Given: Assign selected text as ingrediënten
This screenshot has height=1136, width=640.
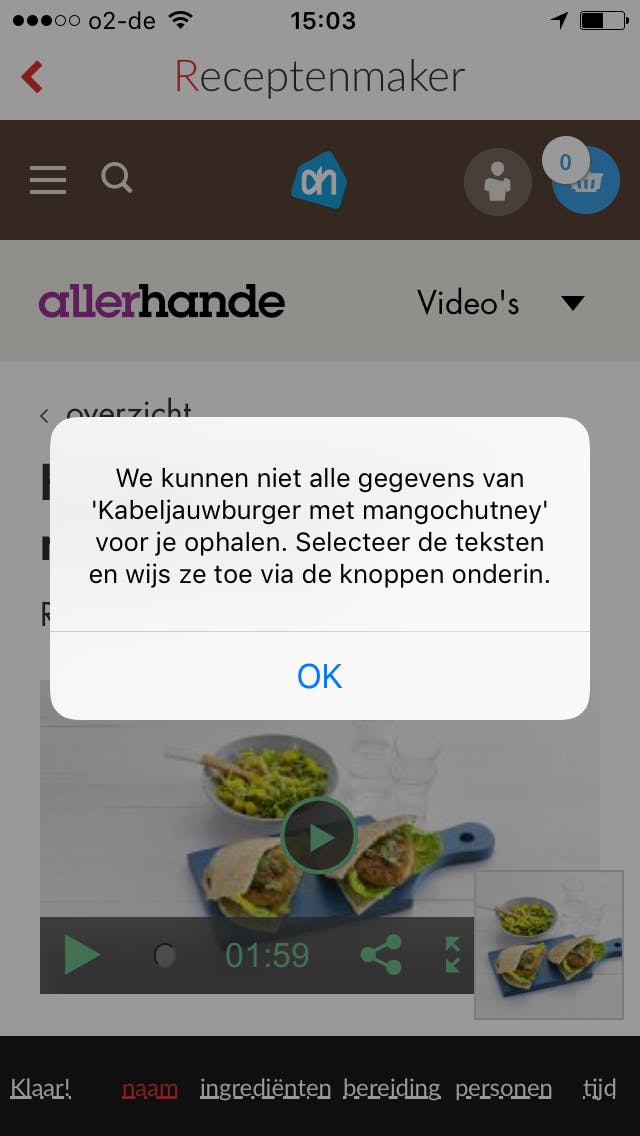Looking at the screenshot, I should (x=265, y=1088).
